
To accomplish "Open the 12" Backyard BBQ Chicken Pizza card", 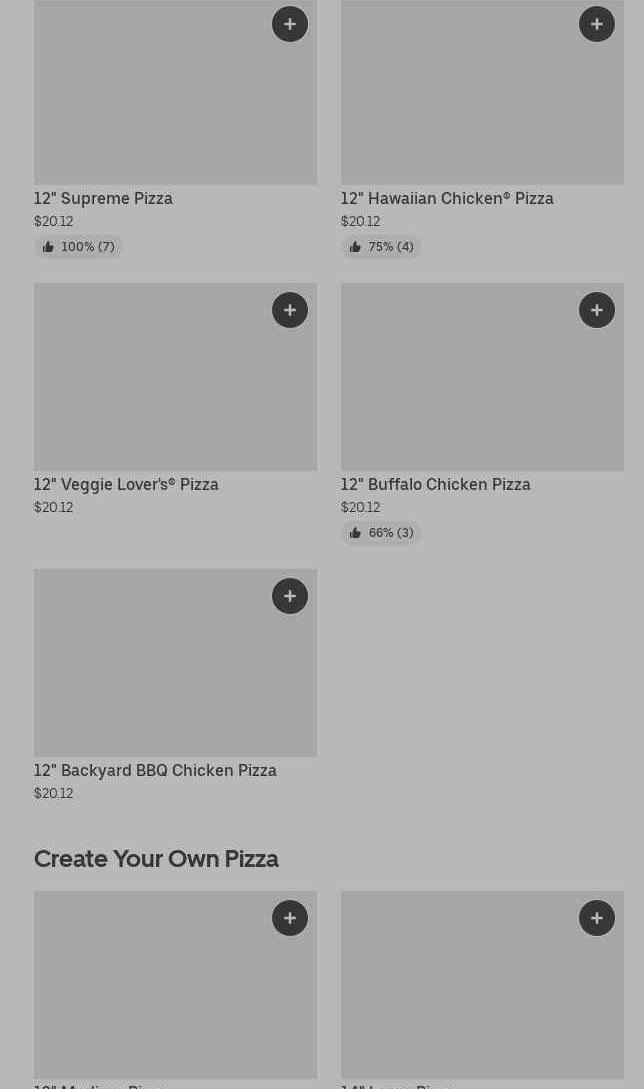I will [155, 770].
